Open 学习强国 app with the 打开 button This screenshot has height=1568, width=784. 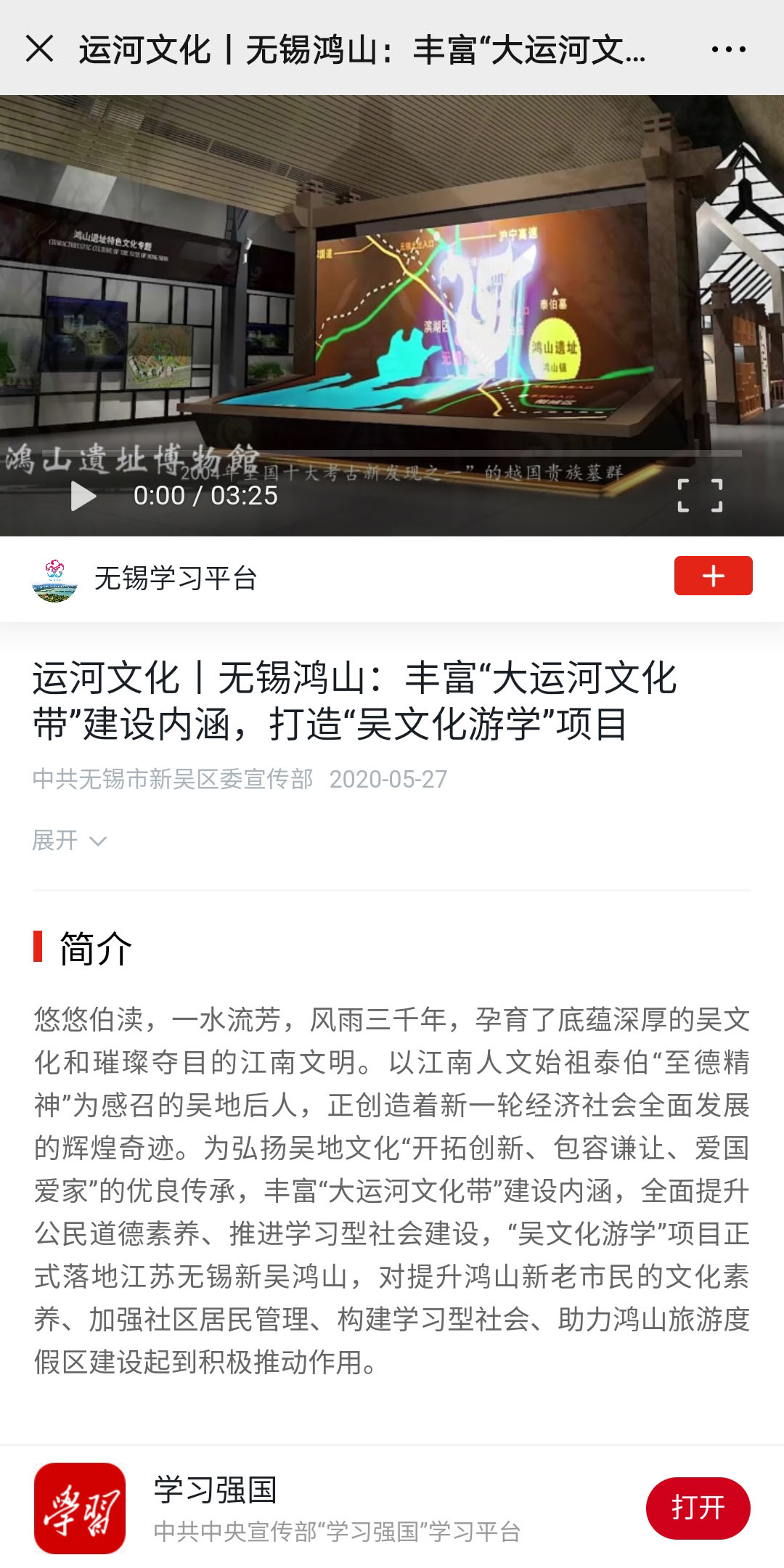pos(698,1508)
